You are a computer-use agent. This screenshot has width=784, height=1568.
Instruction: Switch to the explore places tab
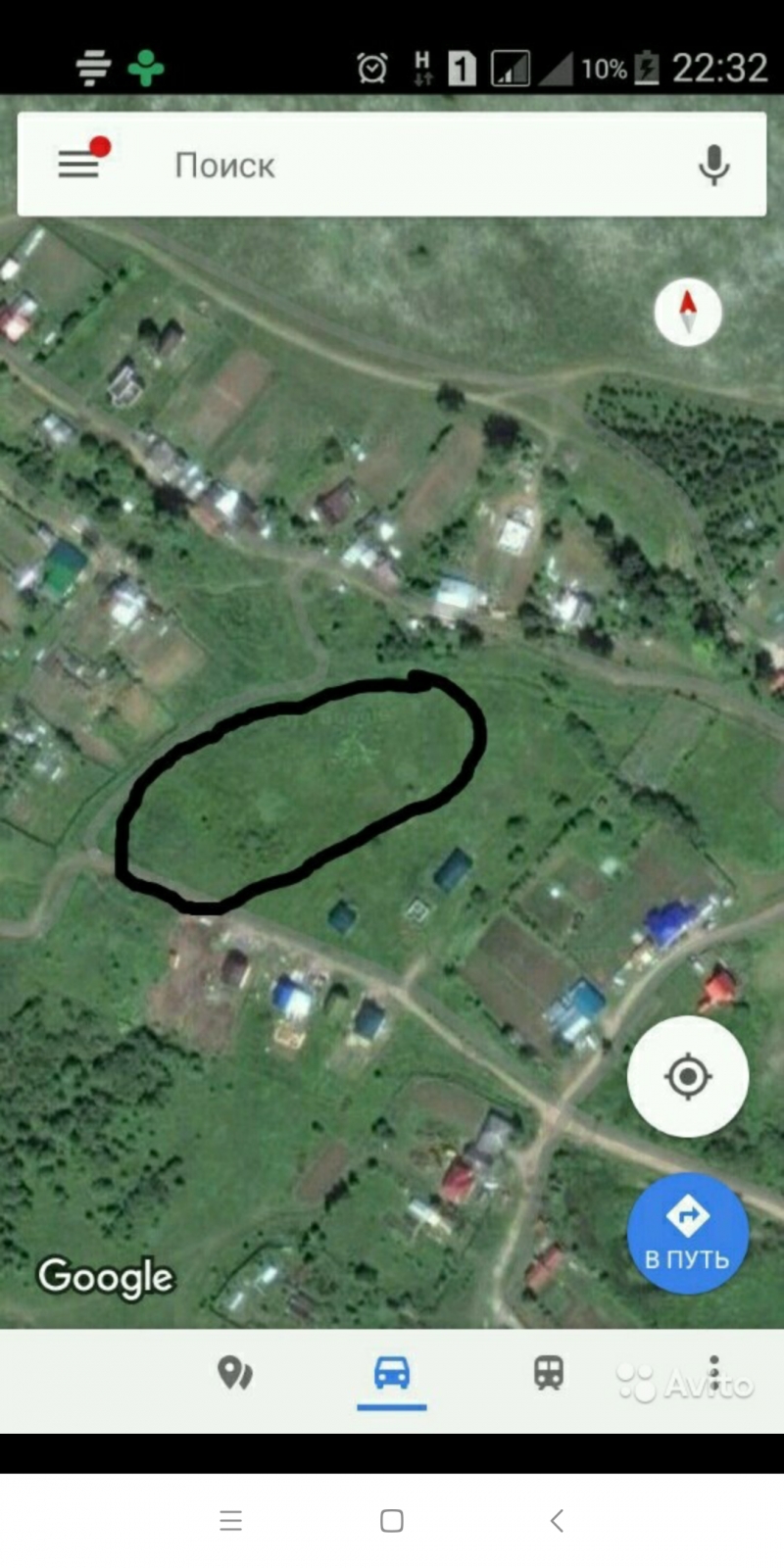point(235,1372)
